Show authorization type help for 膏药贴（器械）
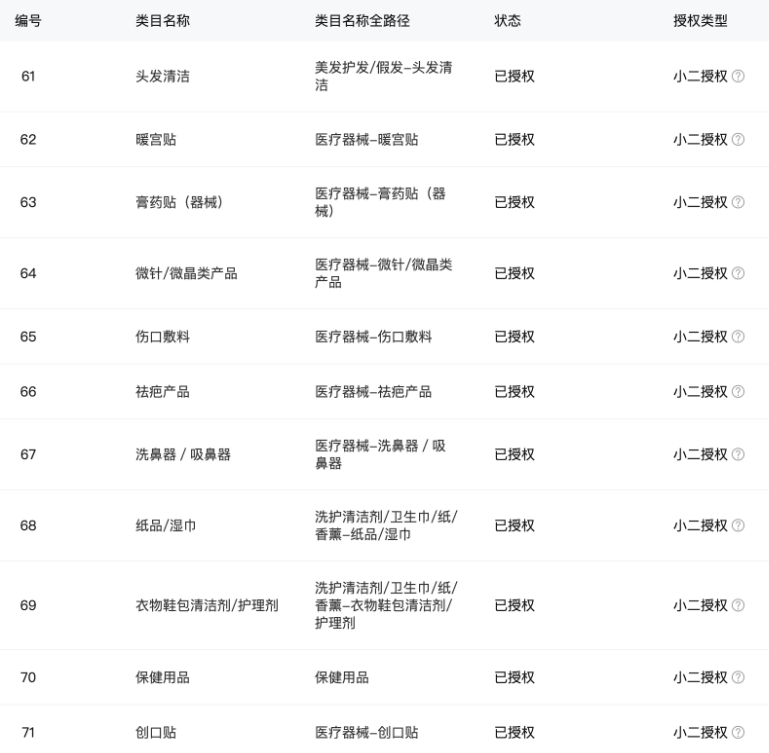 click(738, 202)
